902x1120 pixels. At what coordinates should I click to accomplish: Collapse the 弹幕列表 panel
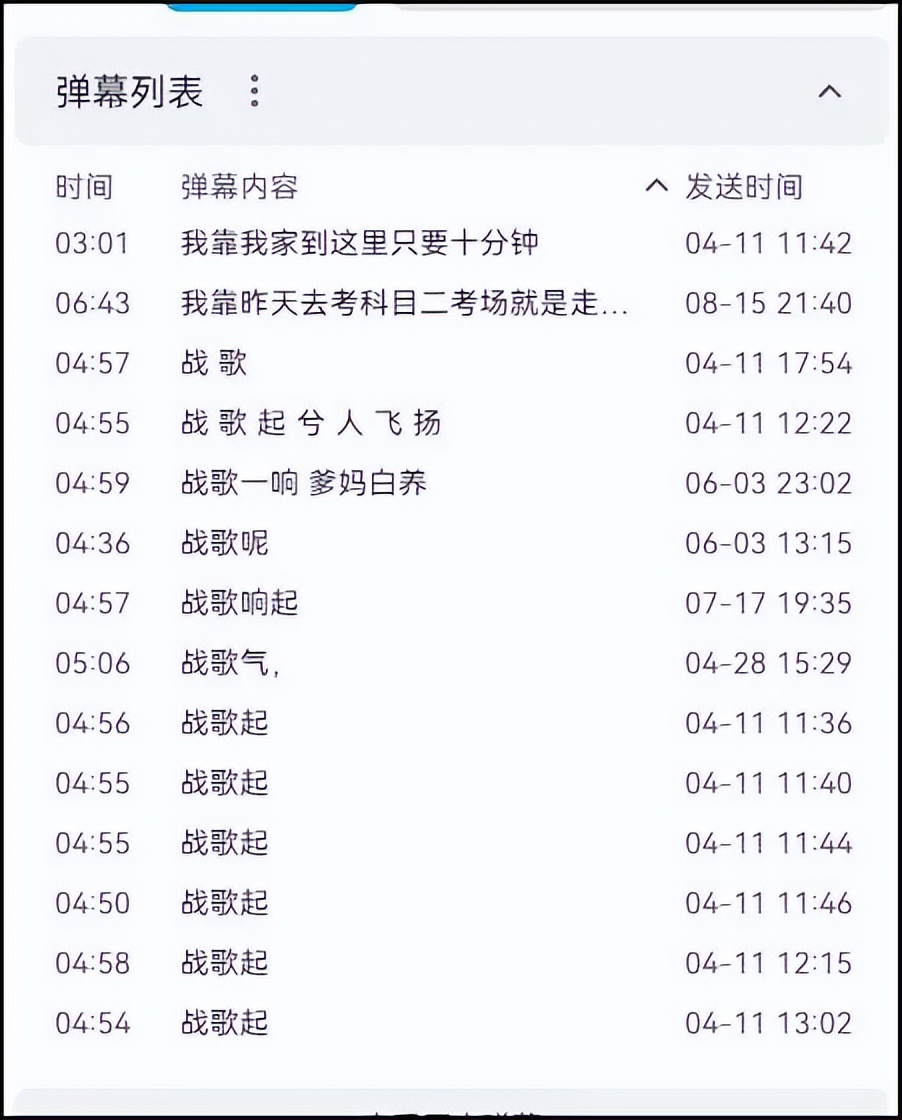tap(828, 92)
